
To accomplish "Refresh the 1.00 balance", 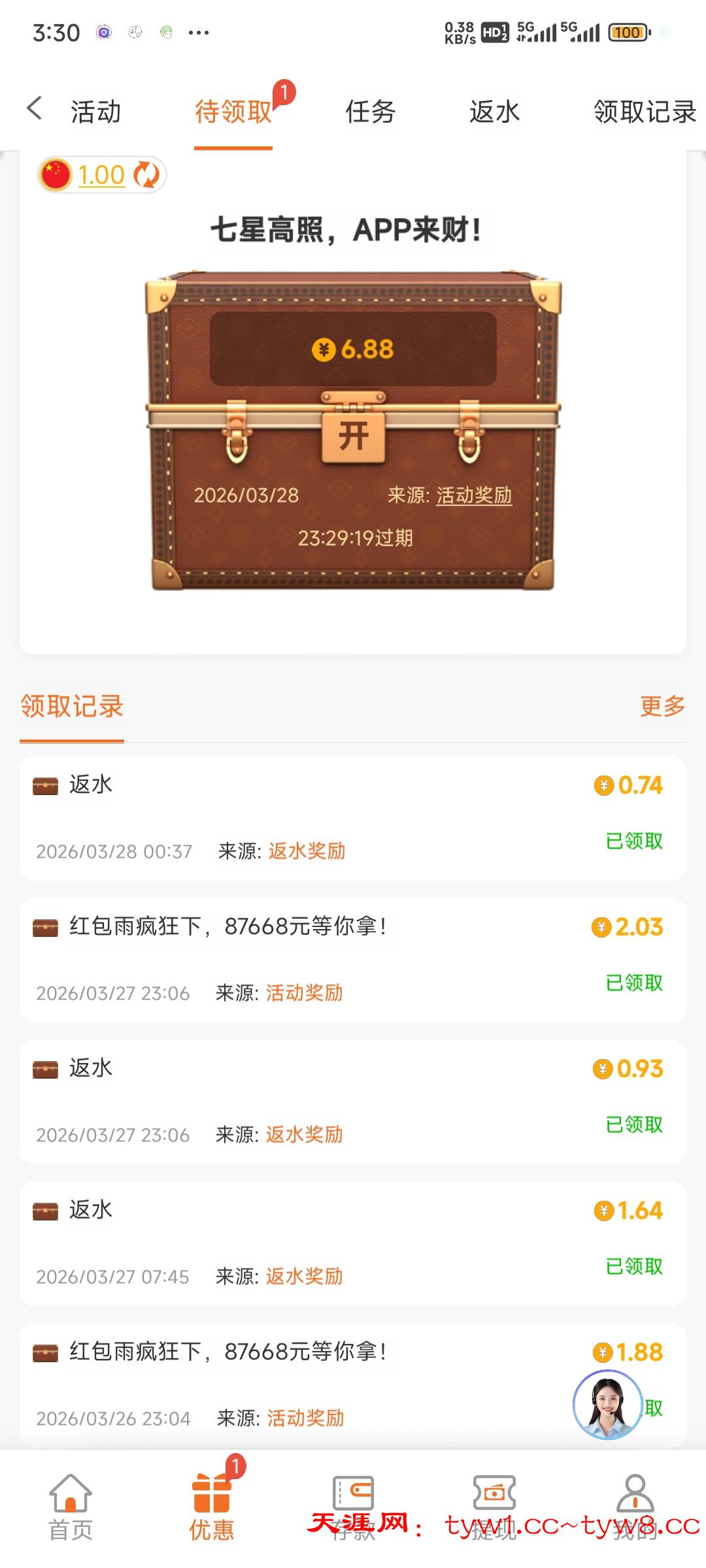I will (x=146, y=175).
